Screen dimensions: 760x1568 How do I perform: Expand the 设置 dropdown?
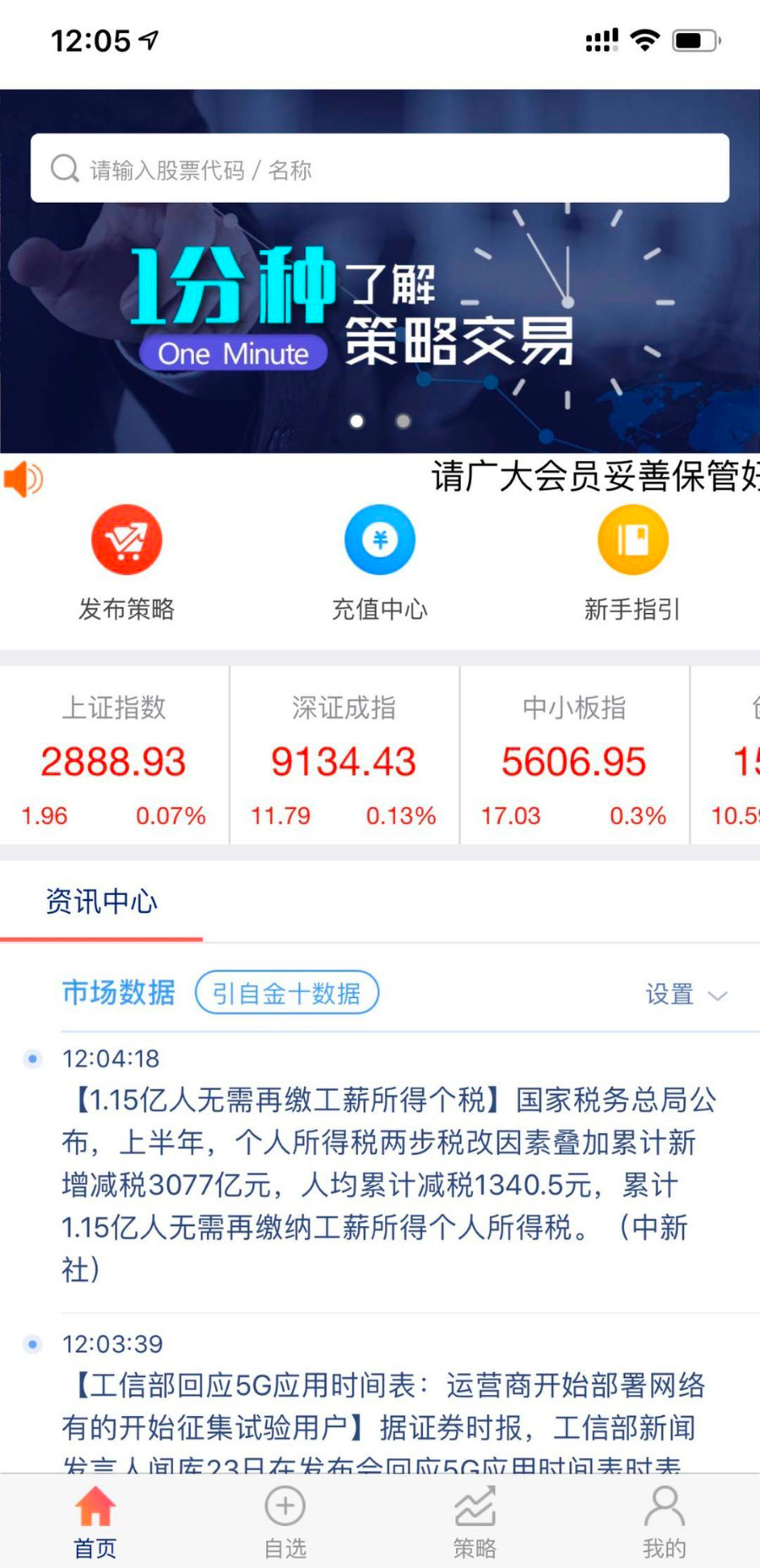(686, 995)
